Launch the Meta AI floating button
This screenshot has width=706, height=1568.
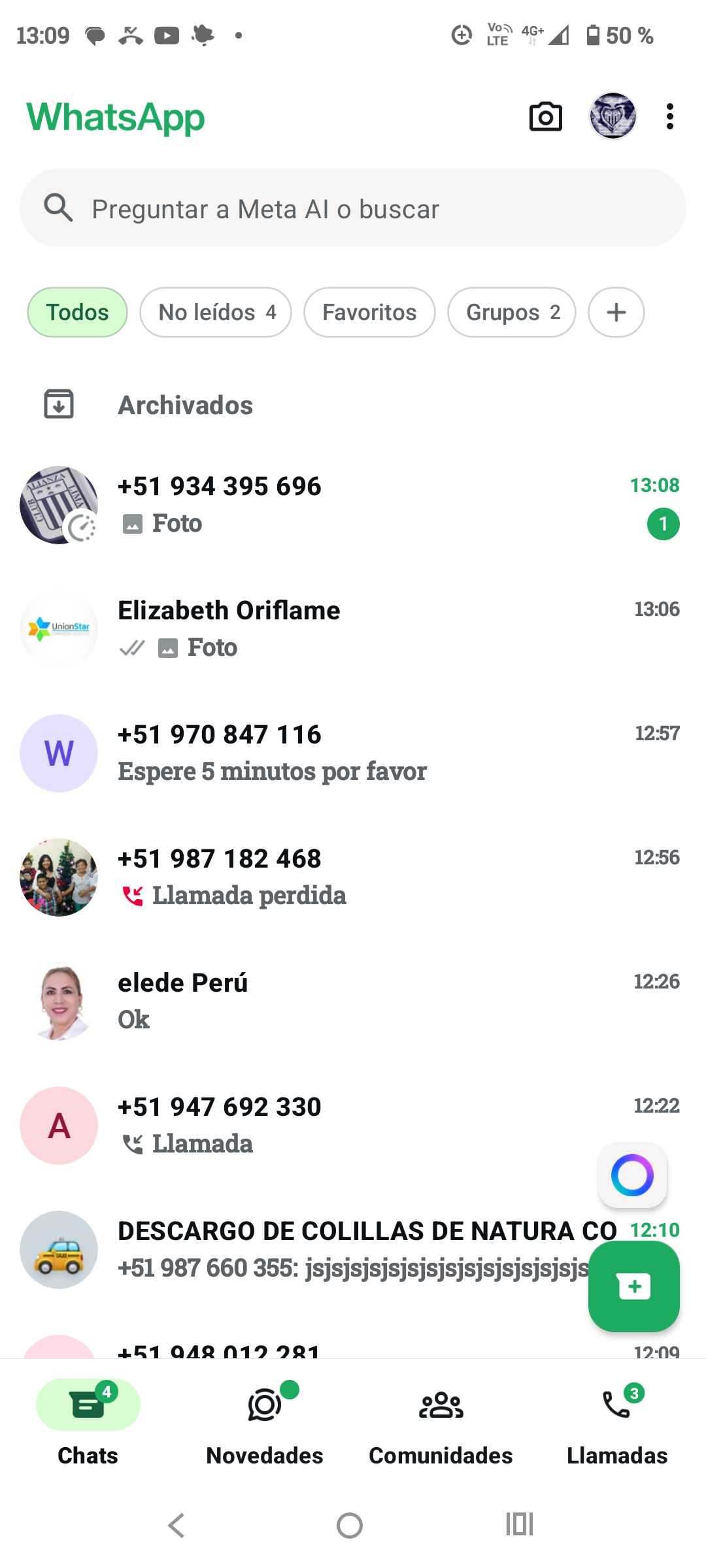[632, 1175]
